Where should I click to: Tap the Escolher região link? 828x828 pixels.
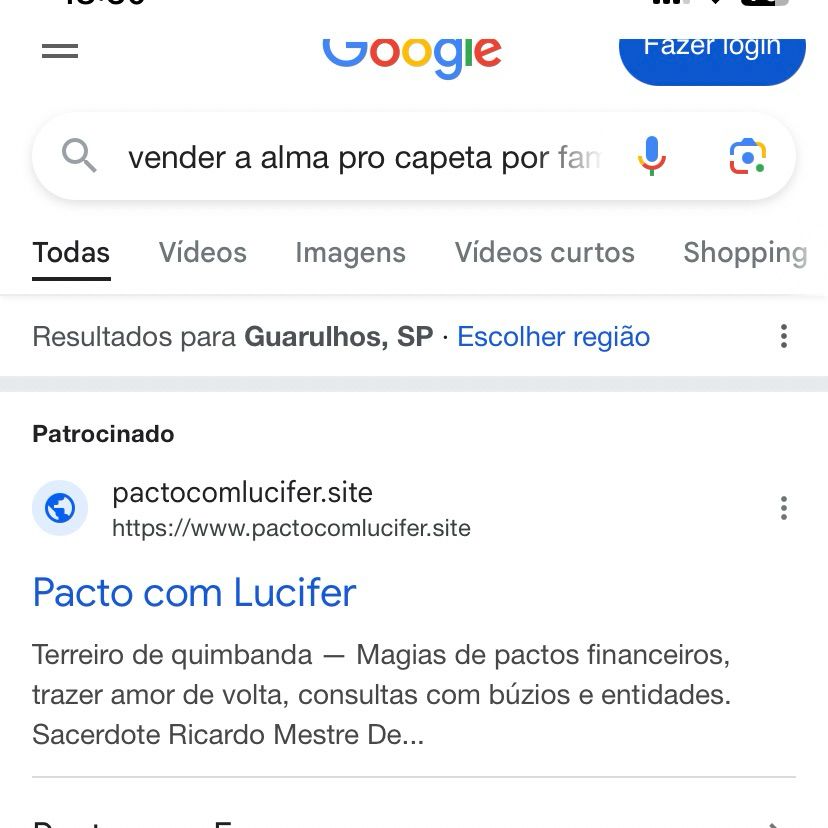(x=553, y=337)
